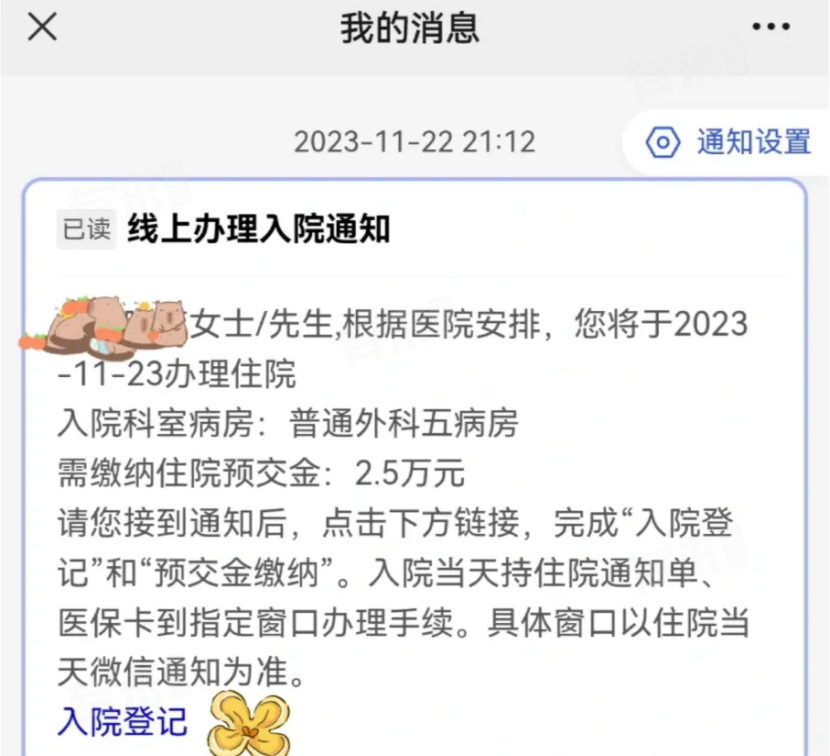The width and height of the screenshot is (830, 756).
Task: Open the 线上办理入院通知 message card
Action: point(258,230)
